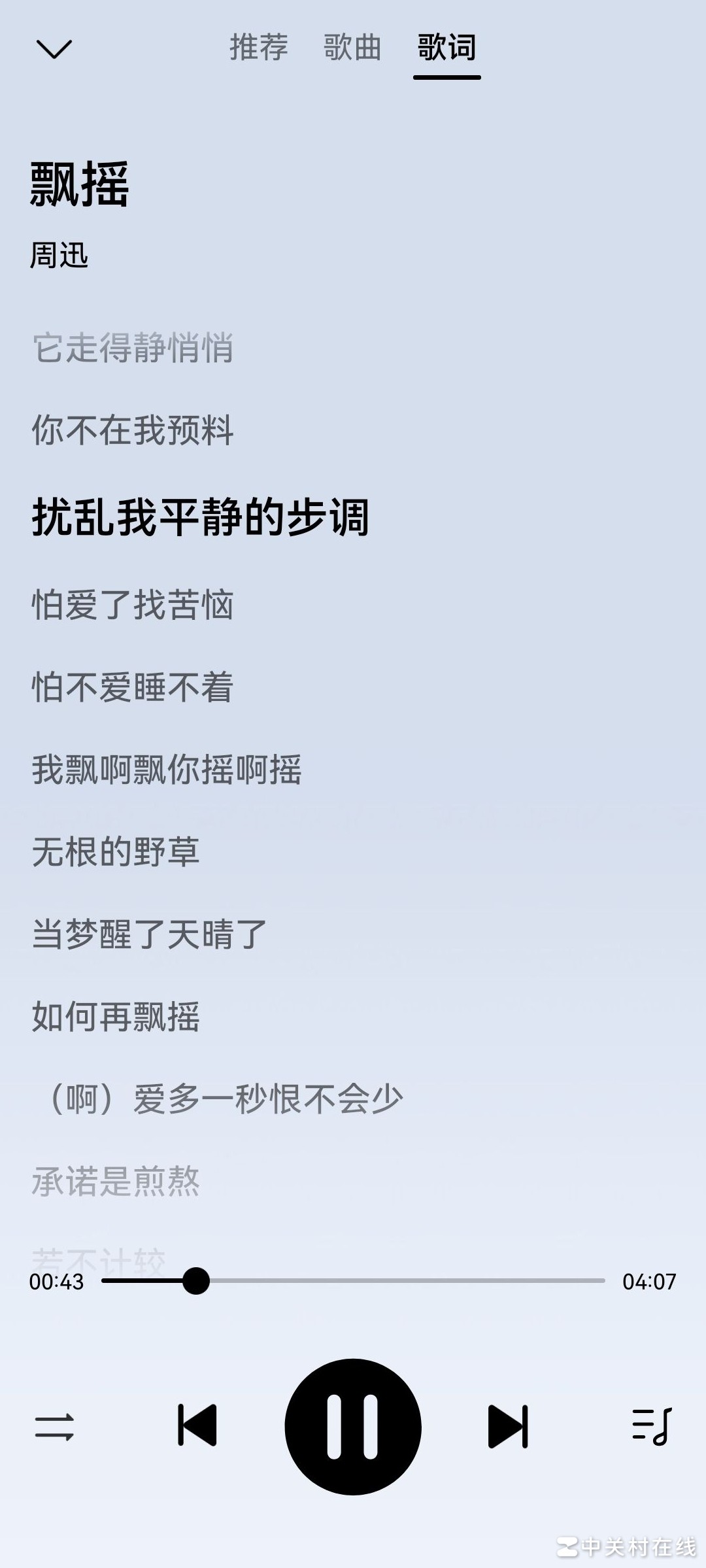Skip to the previous track

[x=197, y=1425]
